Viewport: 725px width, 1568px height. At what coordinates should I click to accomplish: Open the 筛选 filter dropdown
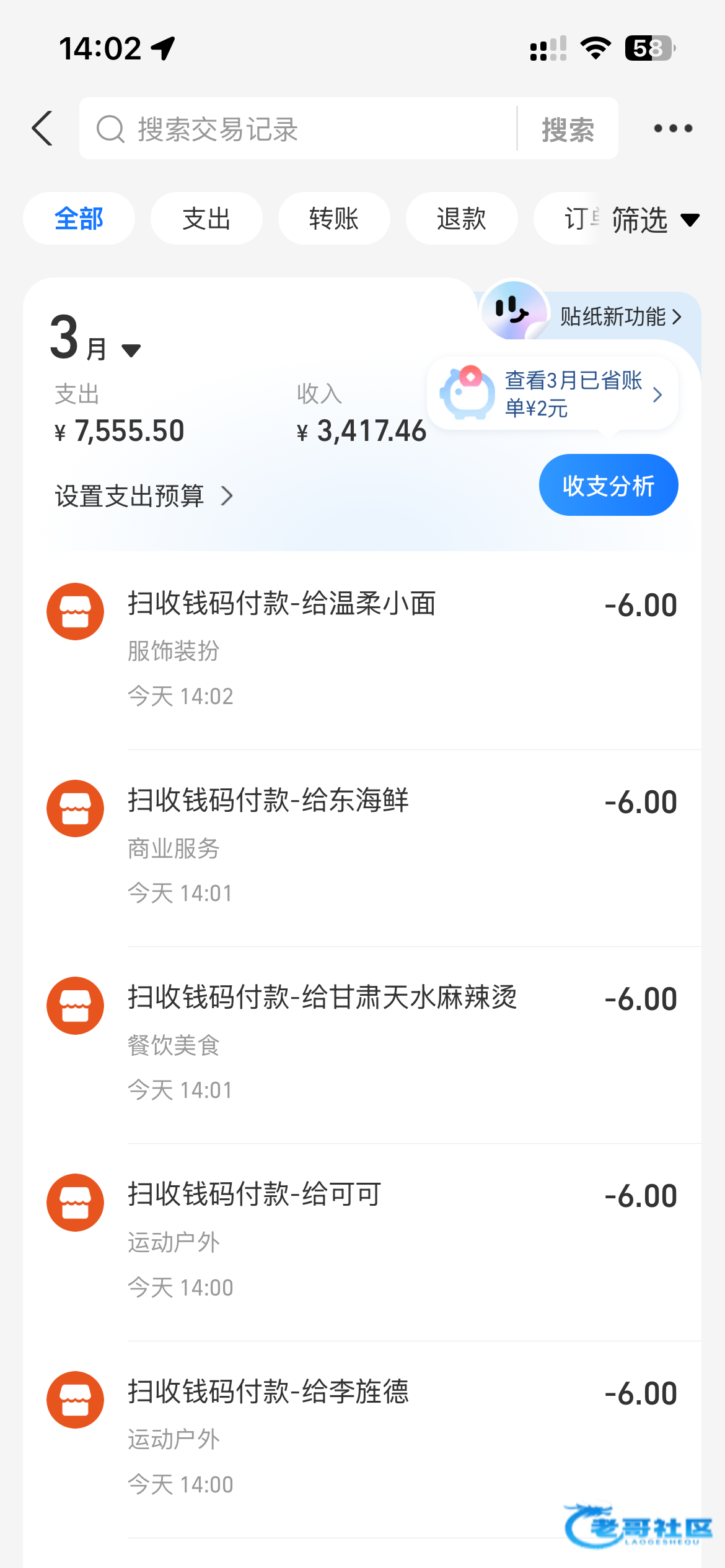[x=654, y=220]
